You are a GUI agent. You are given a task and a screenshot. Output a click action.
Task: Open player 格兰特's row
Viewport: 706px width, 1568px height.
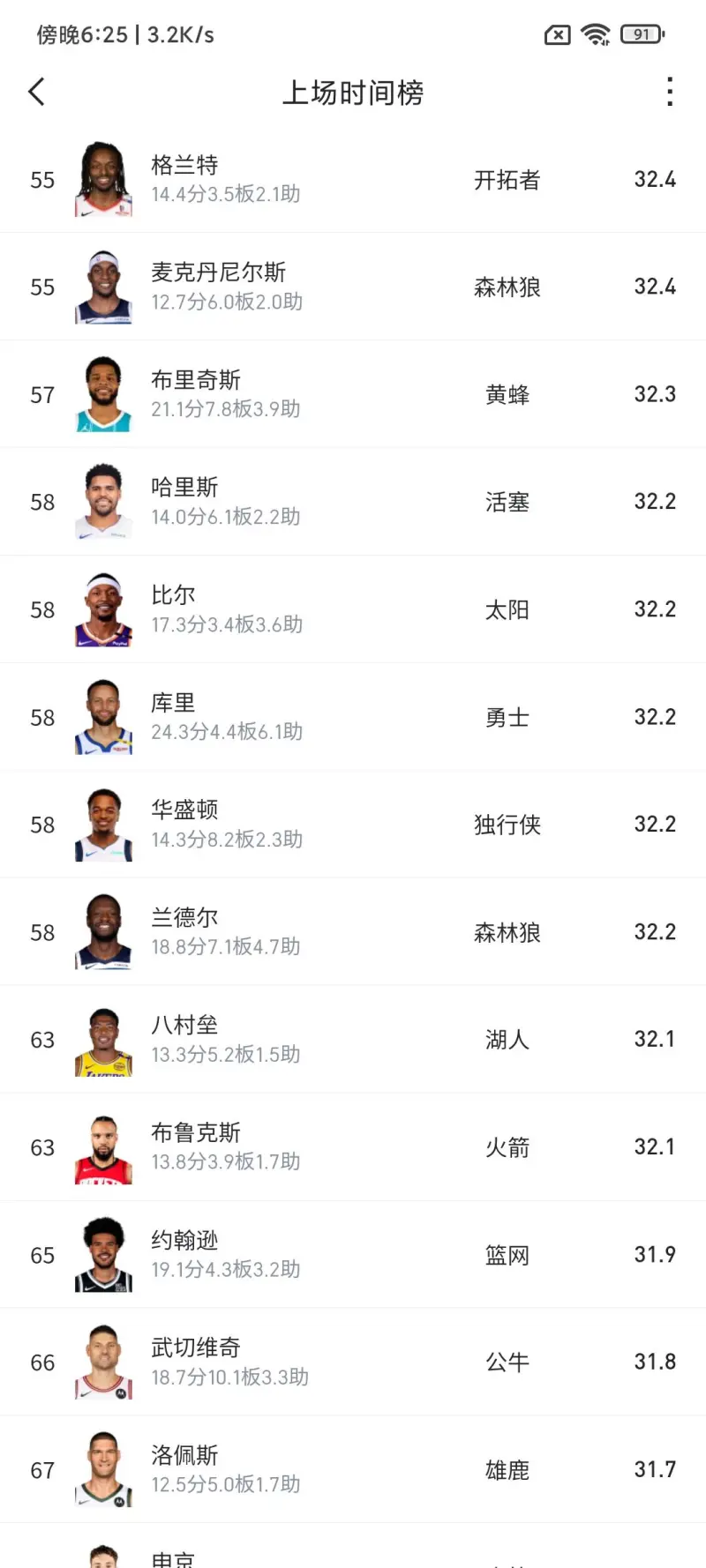pyautogui.click(x=353, y=180)
